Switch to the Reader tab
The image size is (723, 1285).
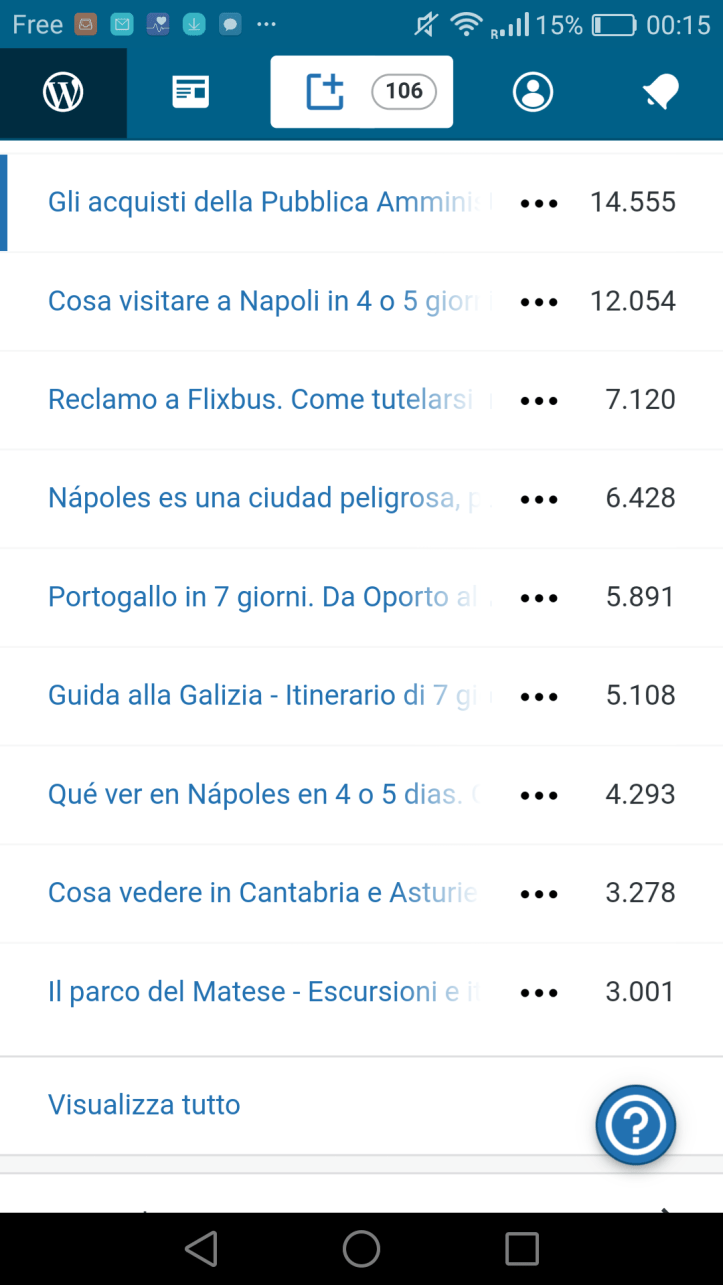coord(191,92)
